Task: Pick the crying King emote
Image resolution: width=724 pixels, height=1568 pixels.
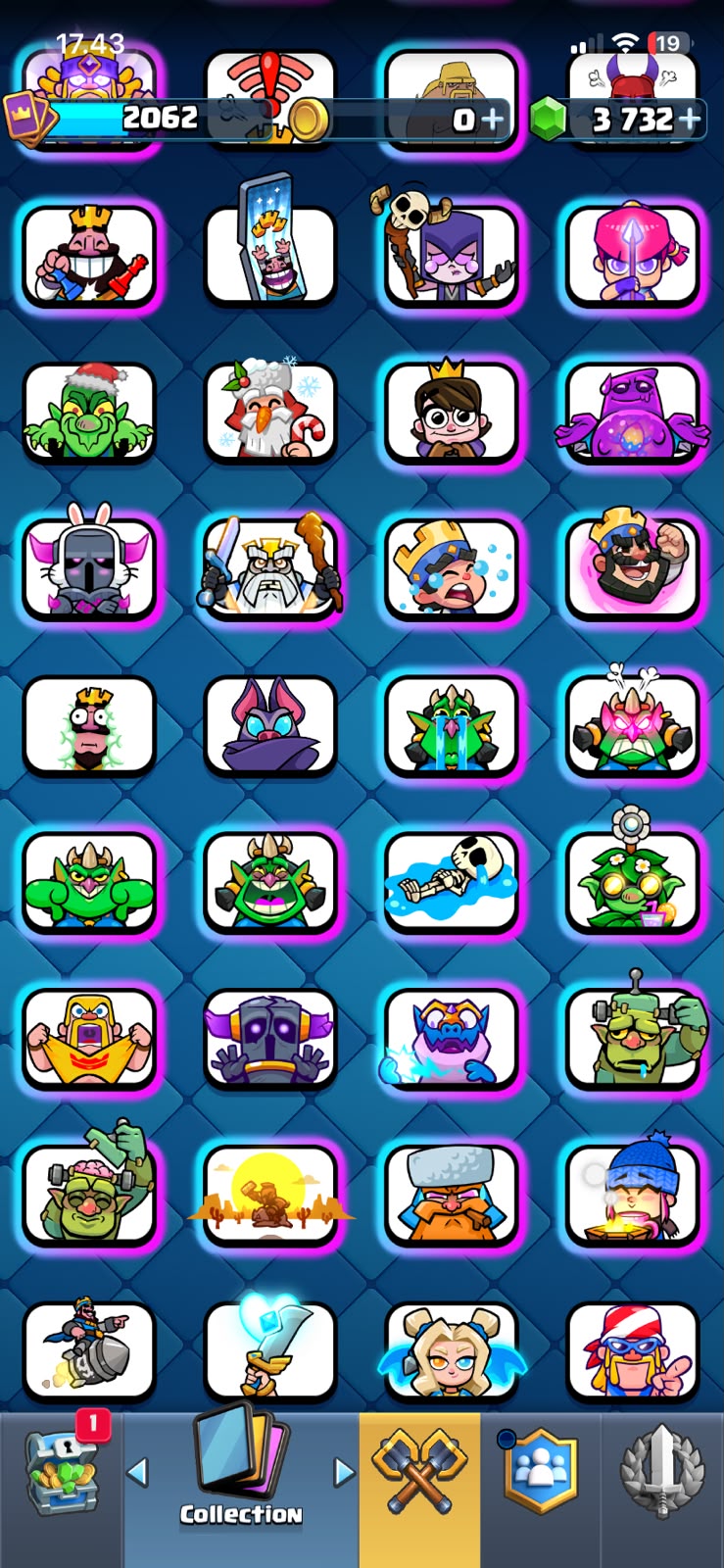Action: click(x=451, y=566)
